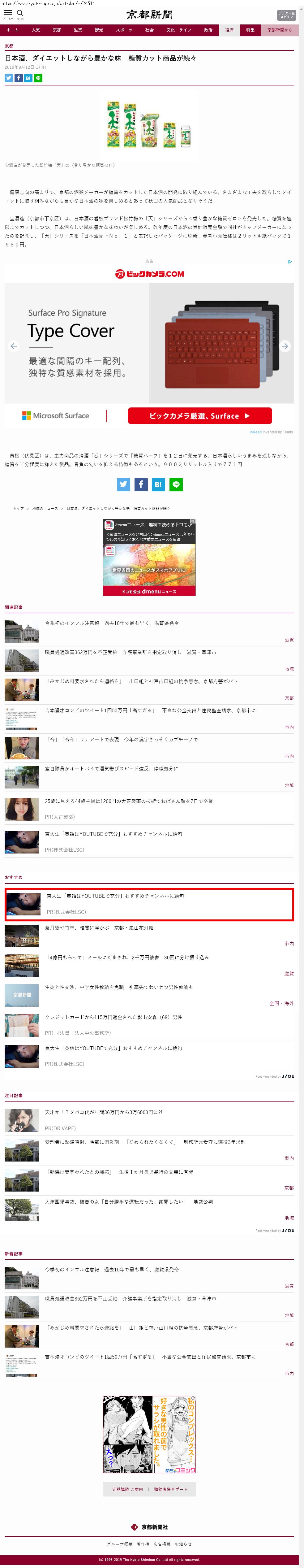Show next slide in Surface ad carousel
Screen dimensions: 304x1568
(x=285, y=346)
